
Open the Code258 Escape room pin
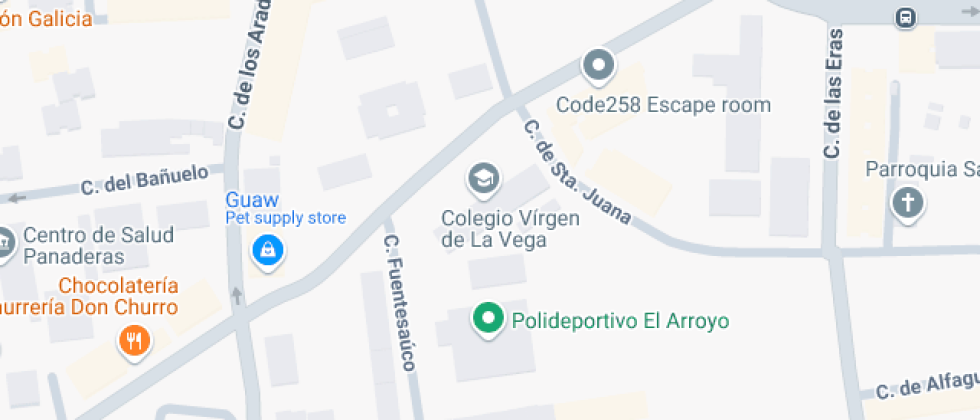[x=598, y=67]
